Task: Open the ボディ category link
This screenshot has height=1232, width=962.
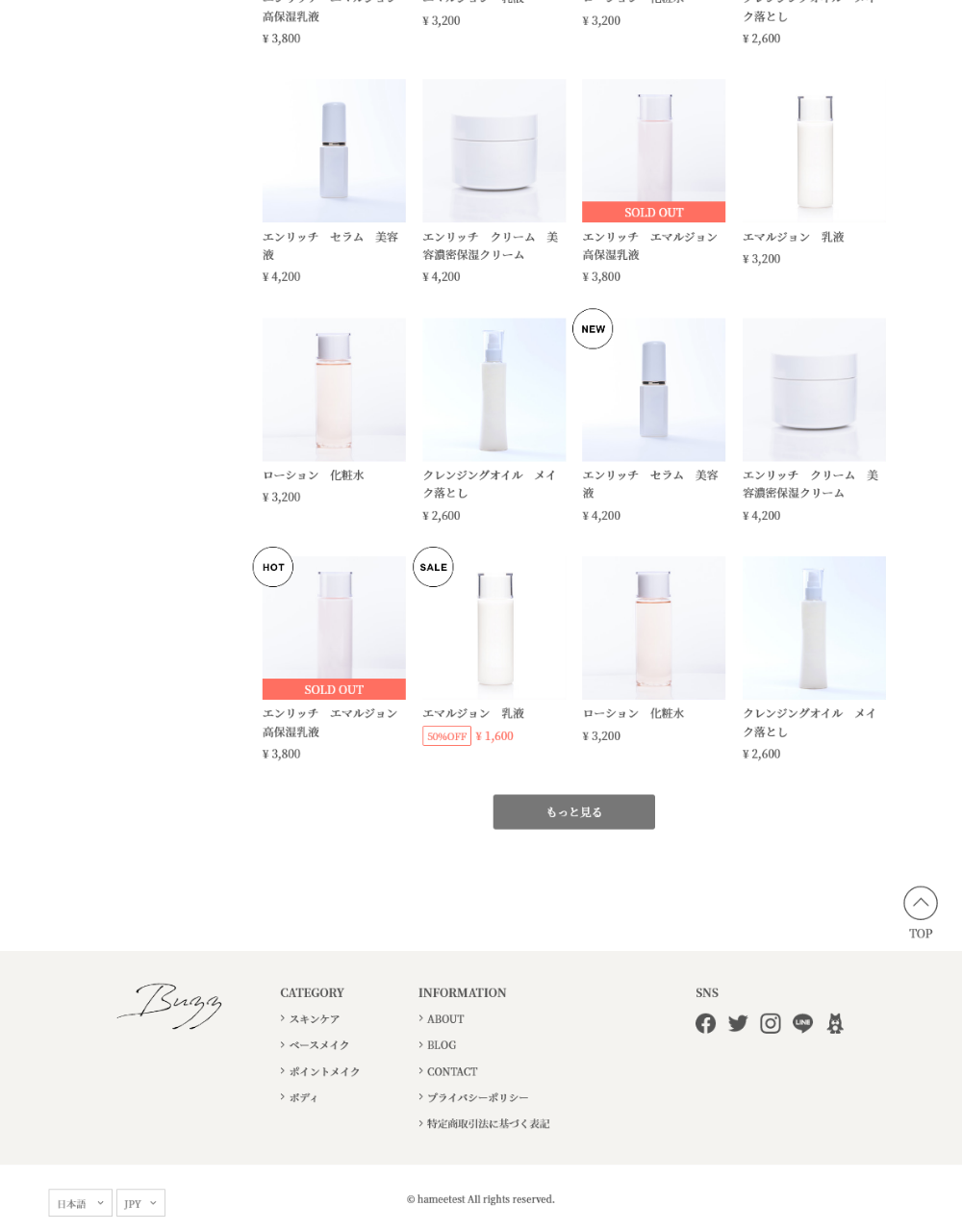Action: coord(303,1097)
